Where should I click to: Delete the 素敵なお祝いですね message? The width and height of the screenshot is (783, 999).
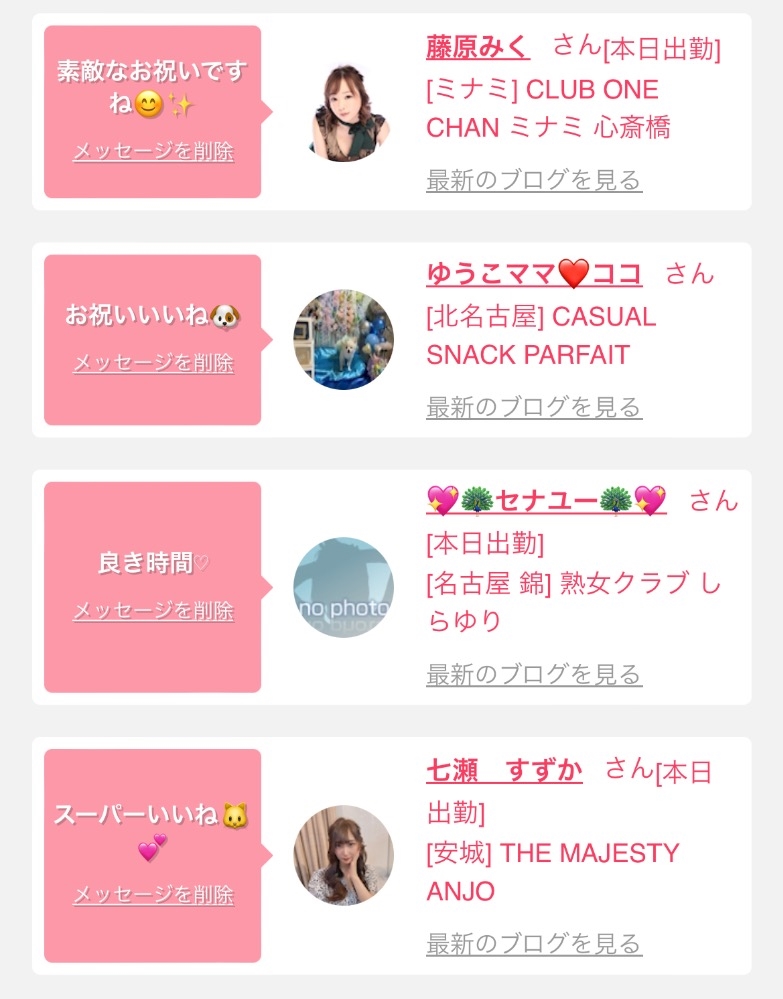(153, 152)
